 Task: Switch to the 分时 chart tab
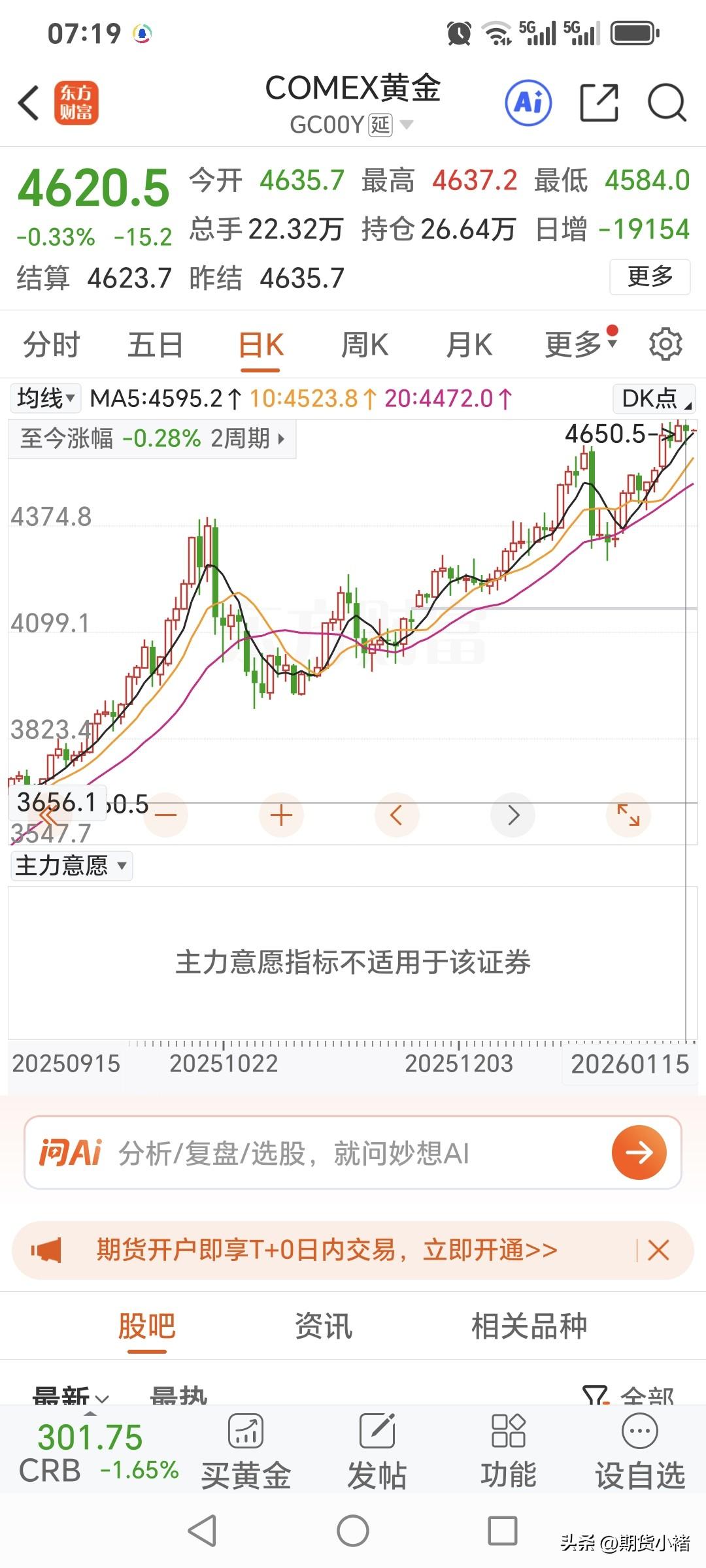[51, 344]
